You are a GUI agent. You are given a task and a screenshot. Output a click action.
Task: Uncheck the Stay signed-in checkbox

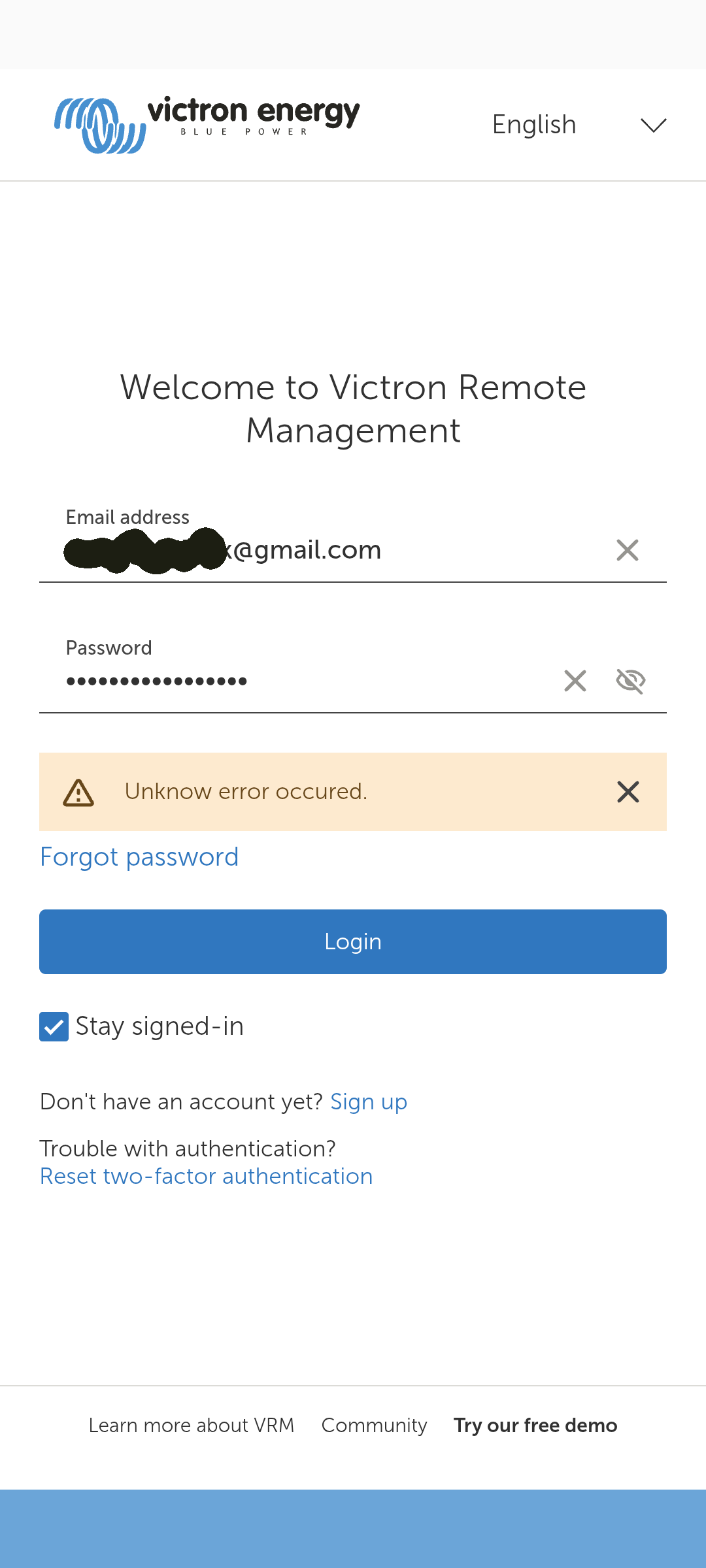54,1026
